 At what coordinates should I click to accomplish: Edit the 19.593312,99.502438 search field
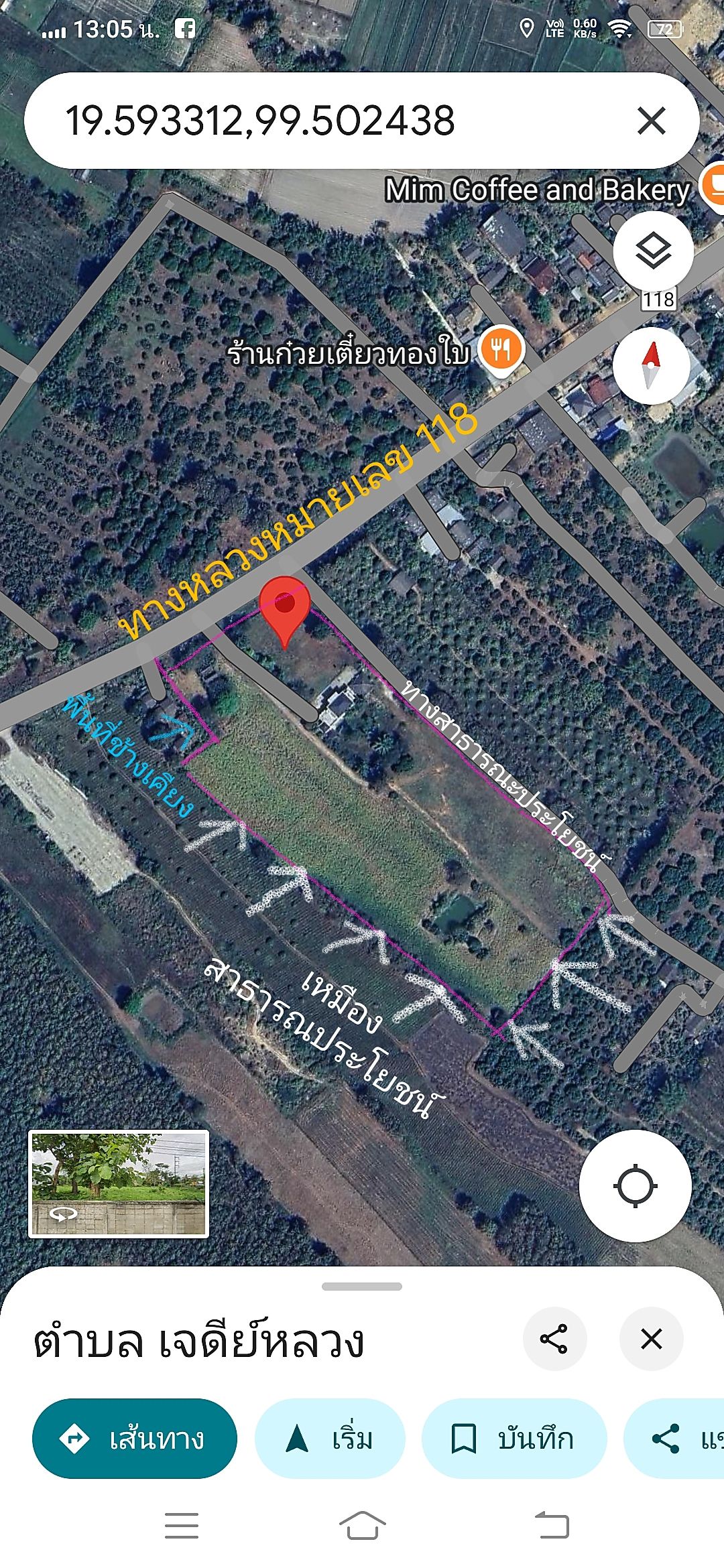[x=335, y=121]
